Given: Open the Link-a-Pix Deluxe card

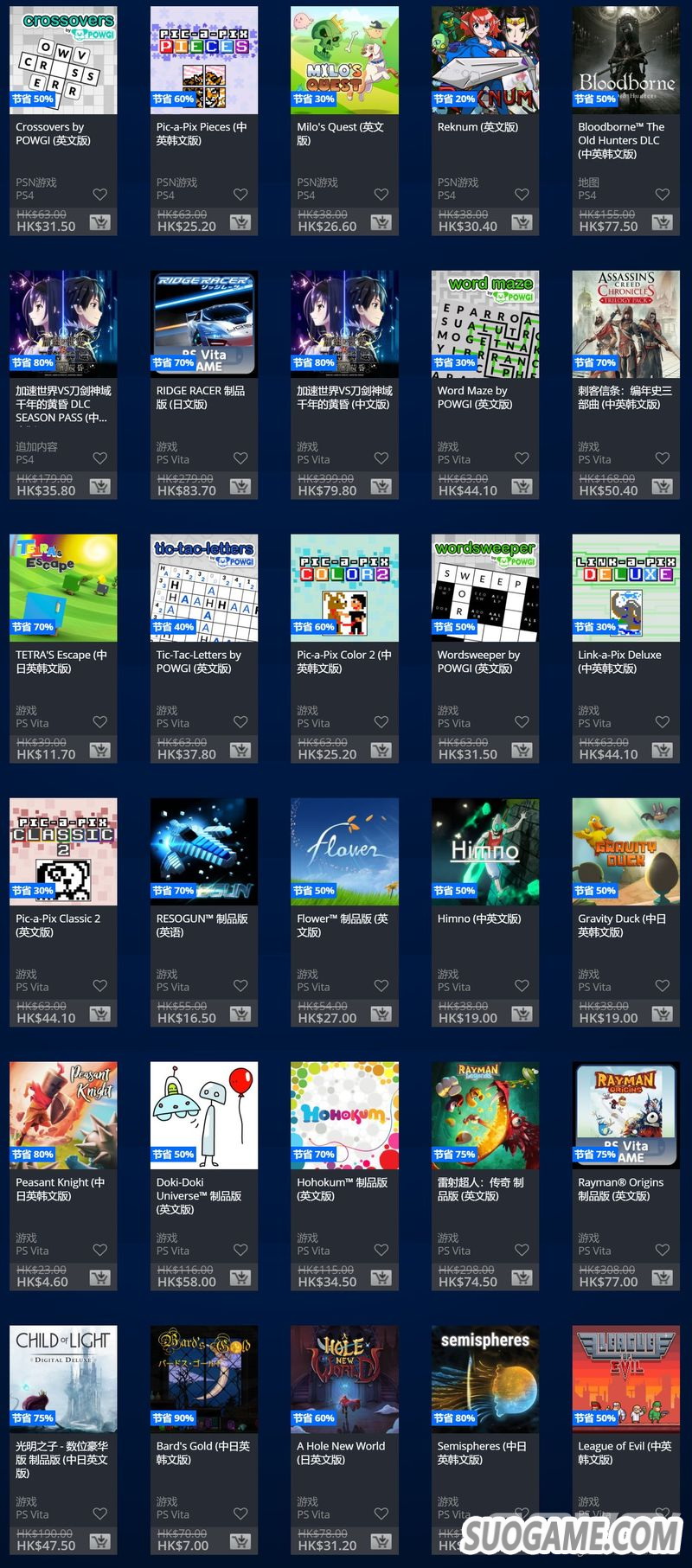Looking at the screenshot, I should tap(625, 588).
